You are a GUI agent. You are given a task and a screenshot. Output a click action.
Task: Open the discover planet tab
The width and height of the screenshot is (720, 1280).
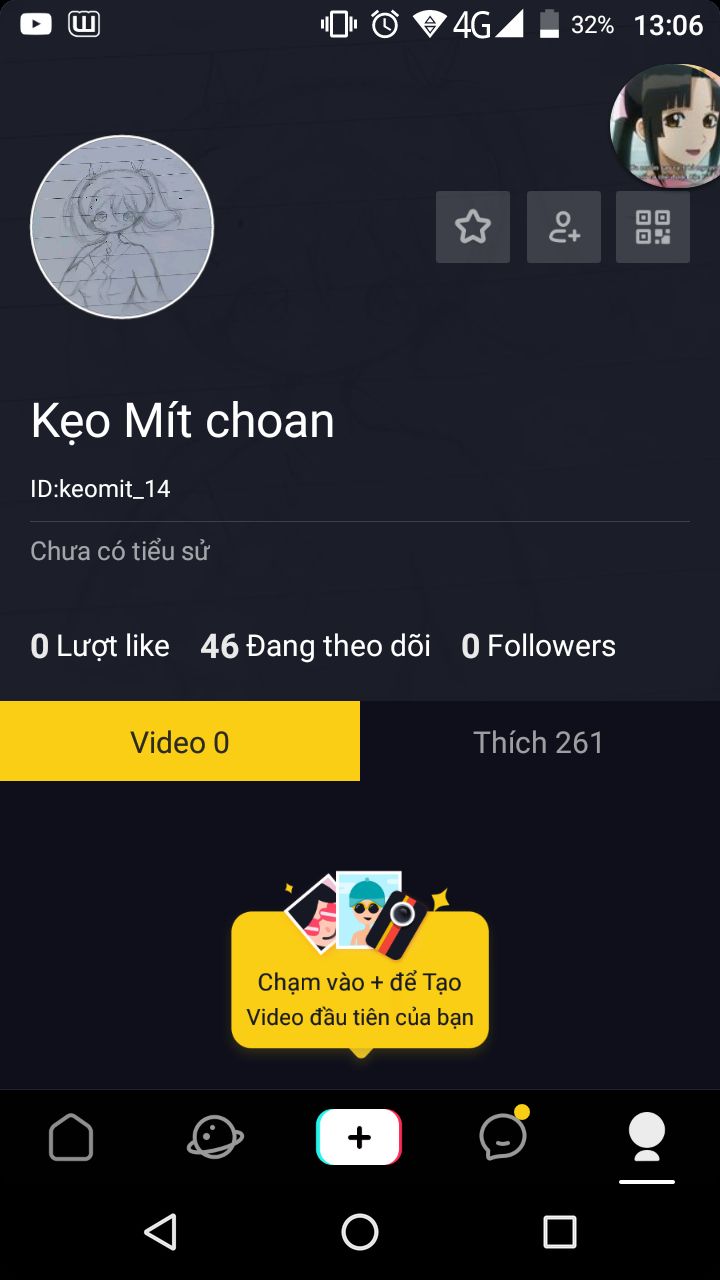tap(215, 1137)
